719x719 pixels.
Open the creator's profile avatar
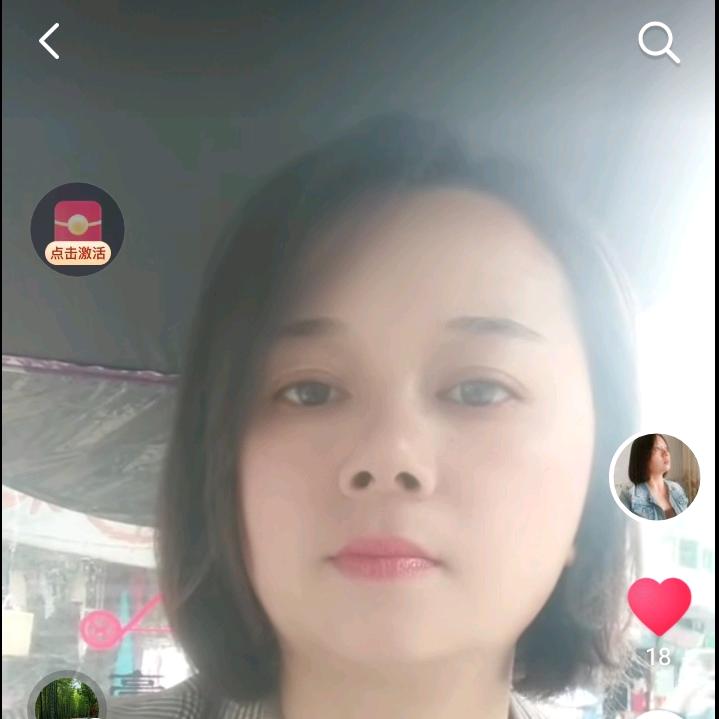click(656, 477)
